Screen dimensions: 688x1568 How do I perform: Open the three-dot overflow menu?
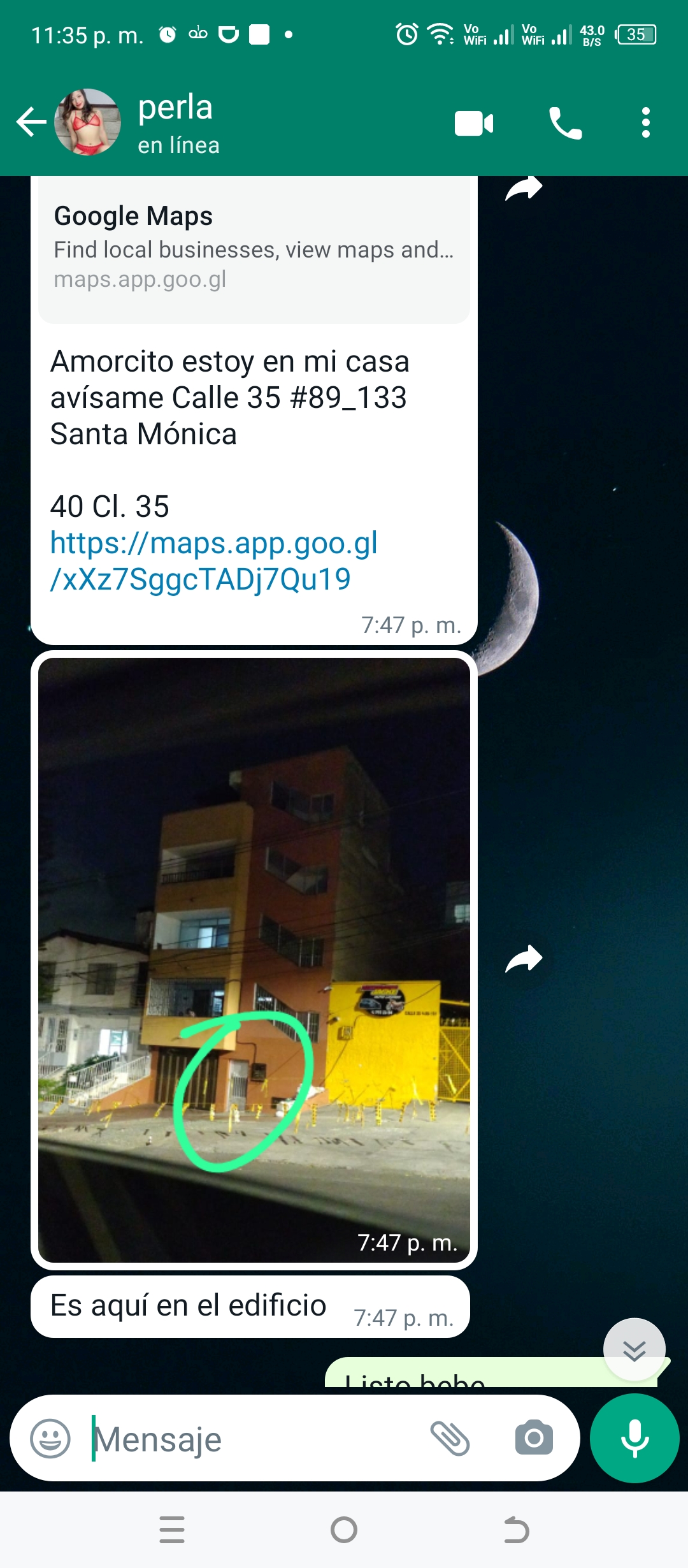coord(646,122)
